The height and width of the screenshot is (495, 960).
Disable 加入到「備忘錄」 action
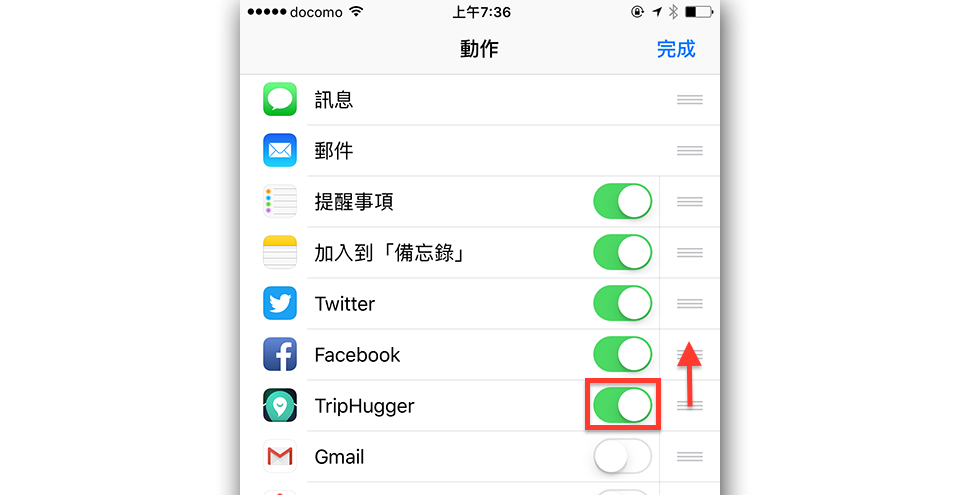622,252
